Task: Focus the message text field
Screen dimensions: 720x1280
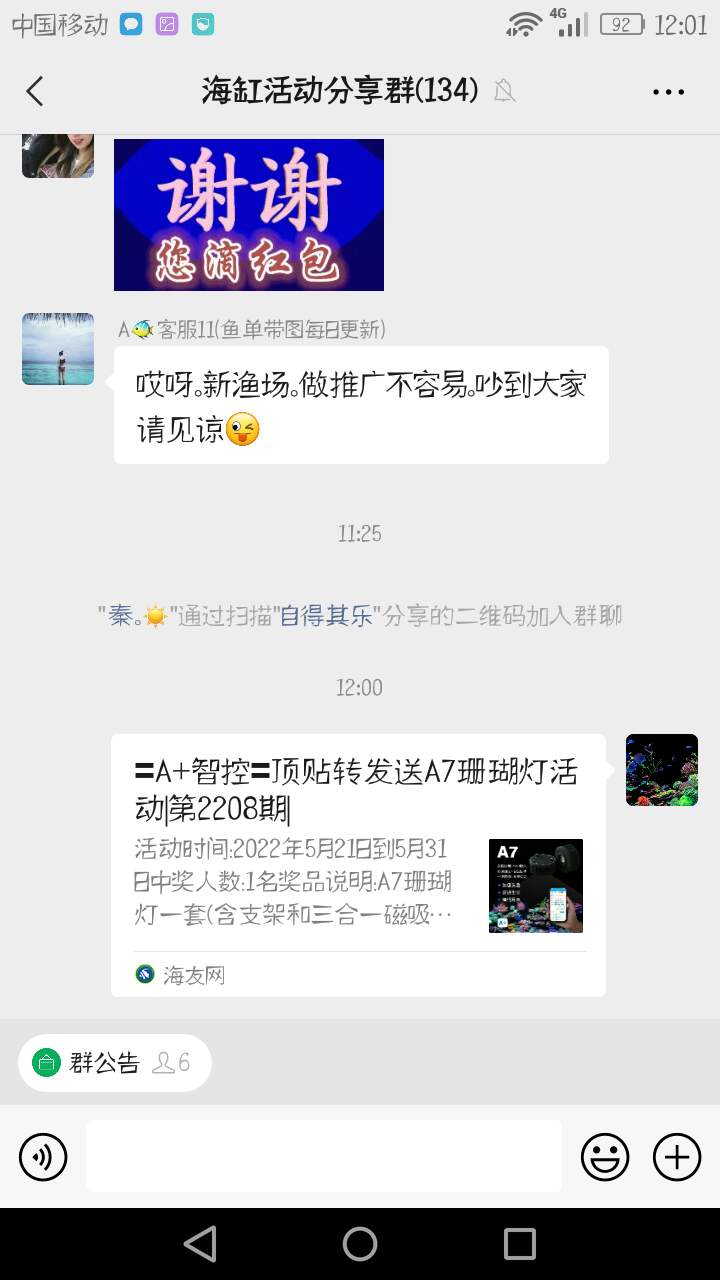Action: tap(323, 1156)
